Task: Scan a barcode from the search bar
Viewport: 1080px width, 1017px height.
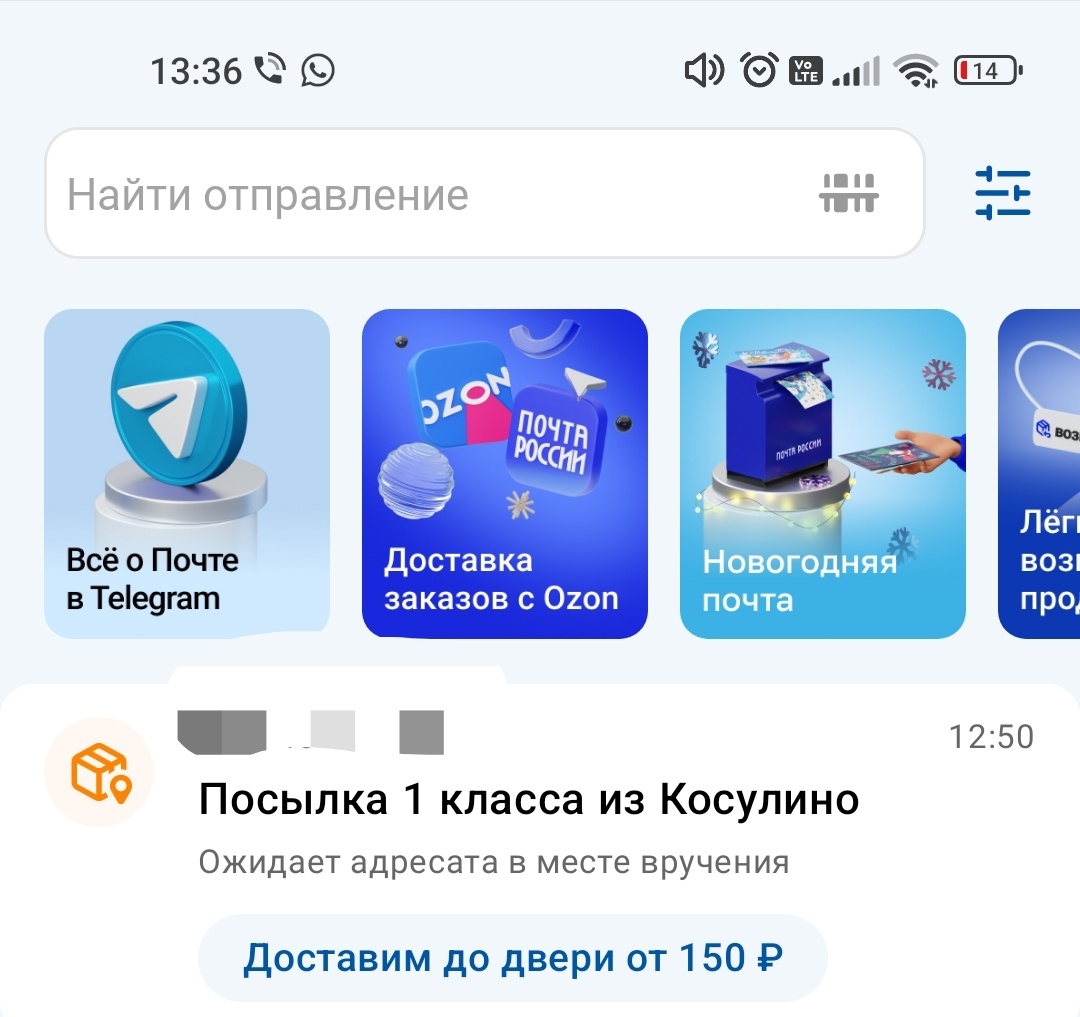Action: click(x=848, y=193)
